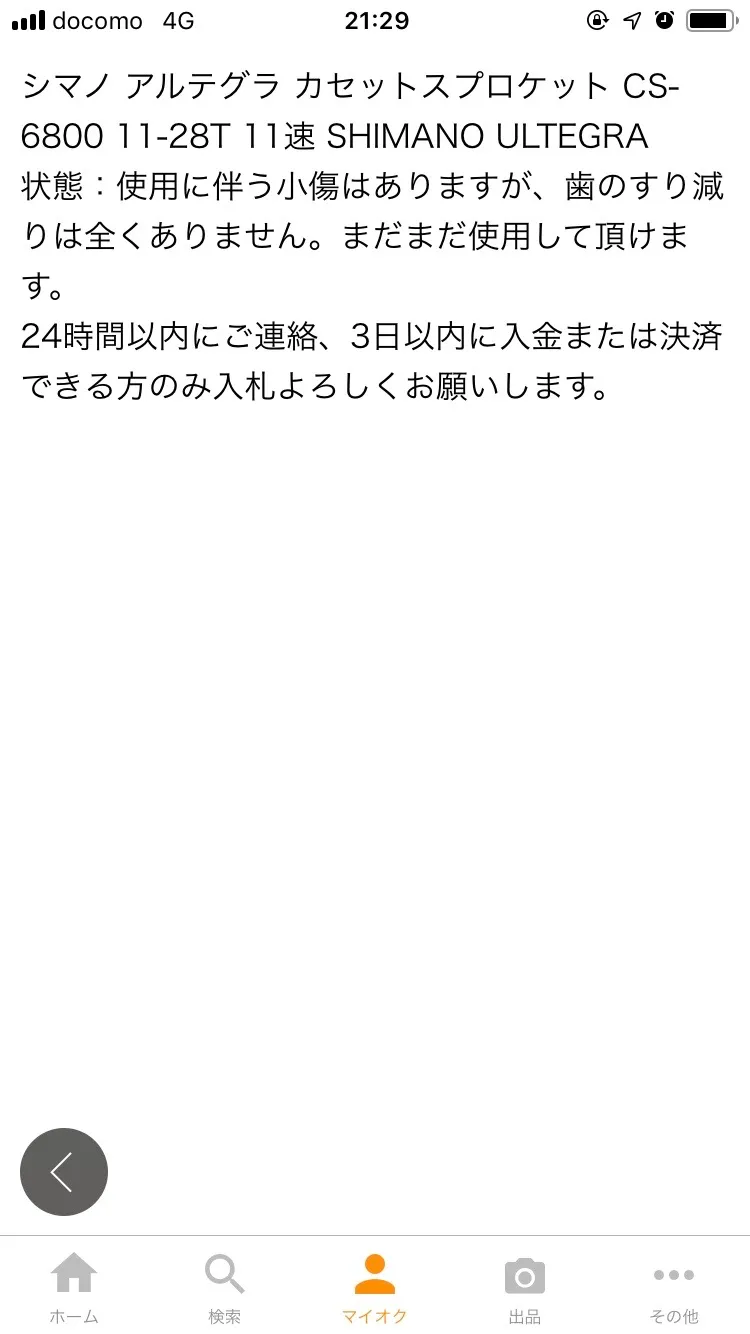Tap the three-dot その他 icon
This screenshot has height=1334, width=750.
tap(672, 1287)
